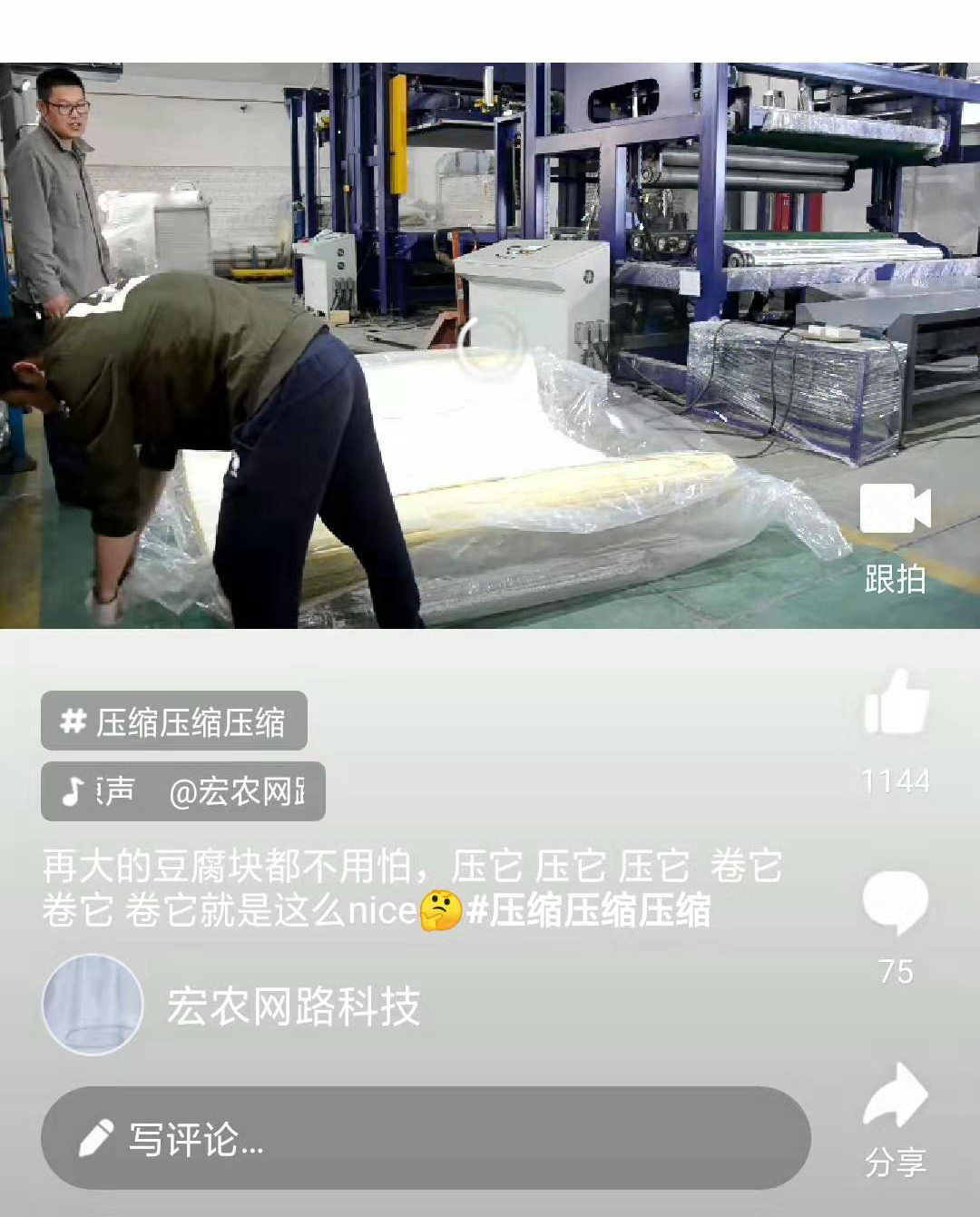Share this video via 分享
Image resolution: width=980 pixels, height=1217 pixels.
(x=896, y=1096)
